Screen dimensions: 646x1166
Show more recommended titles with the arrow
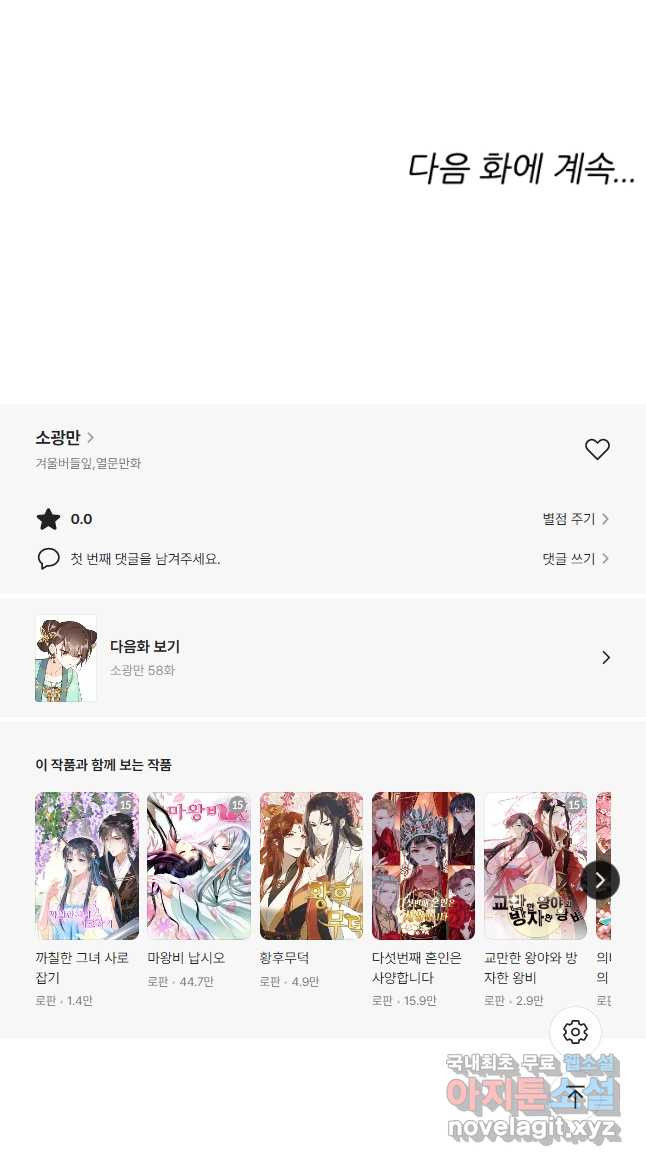[x=600, y=880]
